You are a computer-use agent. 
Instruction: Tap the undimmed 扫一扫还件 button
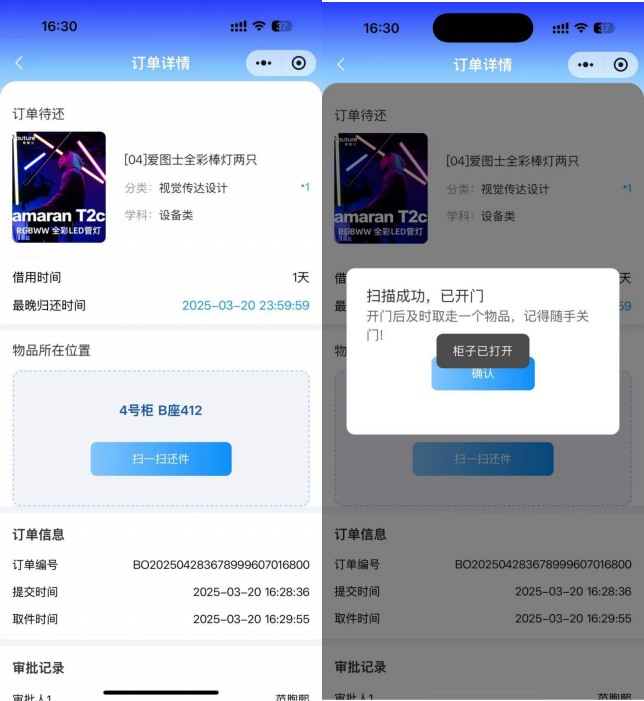click(161, 459)
